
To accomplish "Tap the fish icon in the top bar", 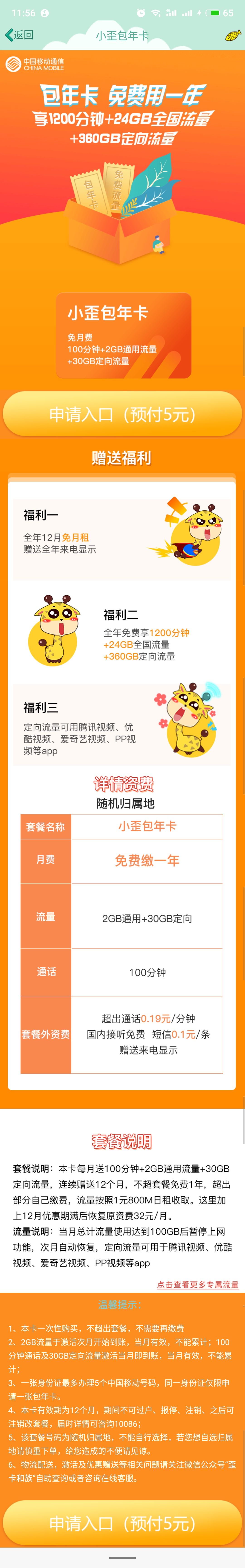I will pyautogui.click(x=232, y=36).
